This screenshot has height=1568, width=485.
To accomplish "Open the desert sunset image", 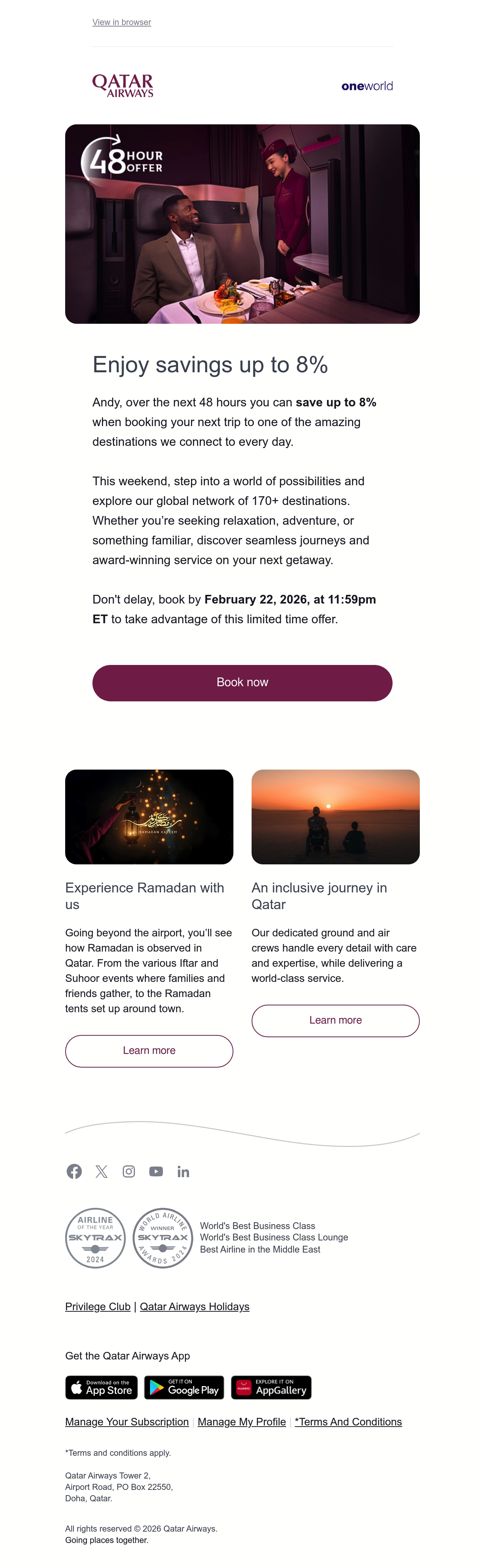I will [x=335, y=817].
